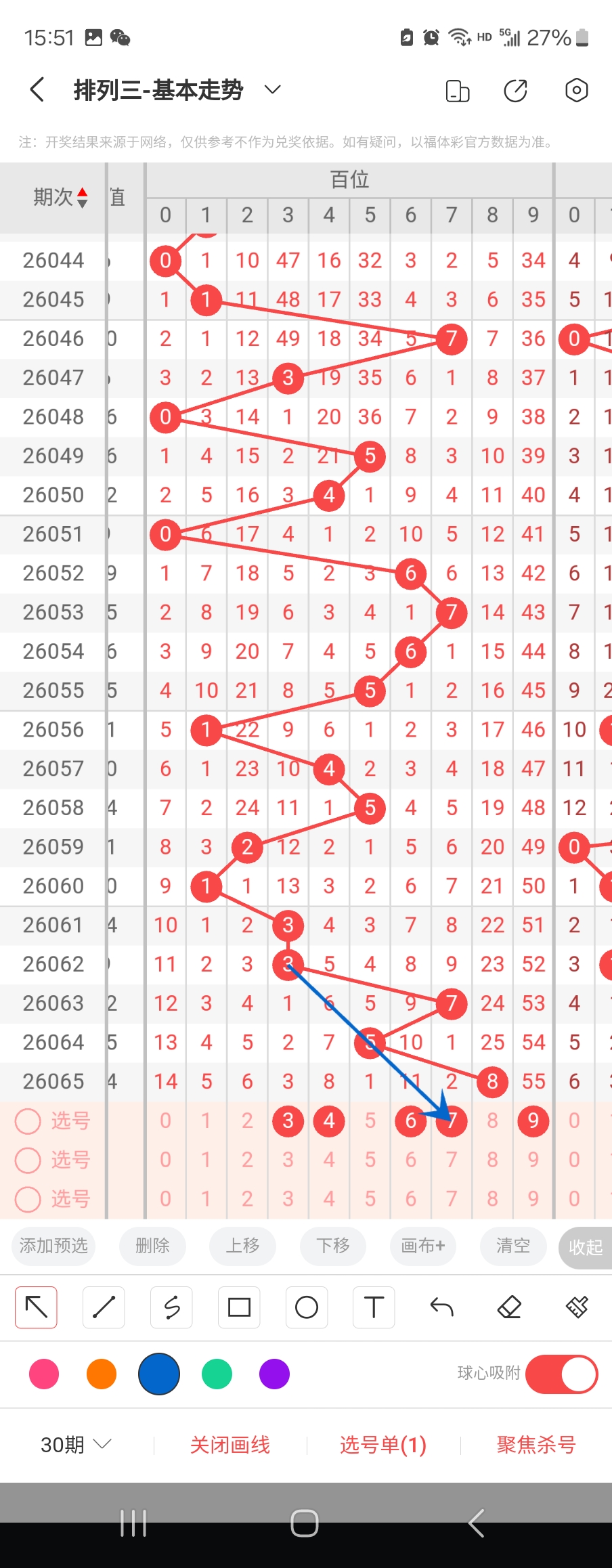This screenshot has width=612, height=1568.
Task: Tap the 删除 button
Action: [x=152, y=1246]
